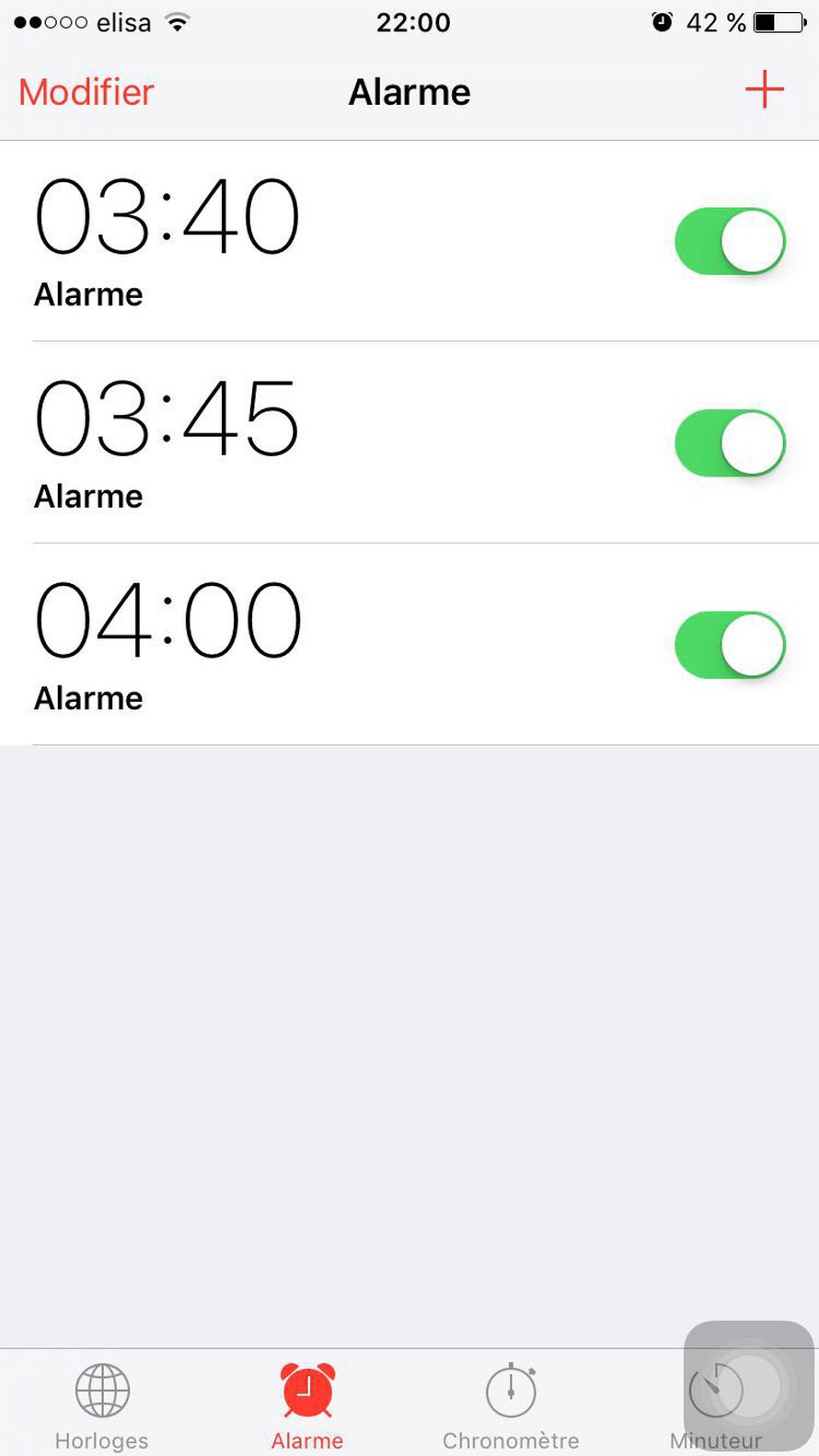Toggle off the 04:00 alarm
The image size is (819, 1456).
[730, 645]
